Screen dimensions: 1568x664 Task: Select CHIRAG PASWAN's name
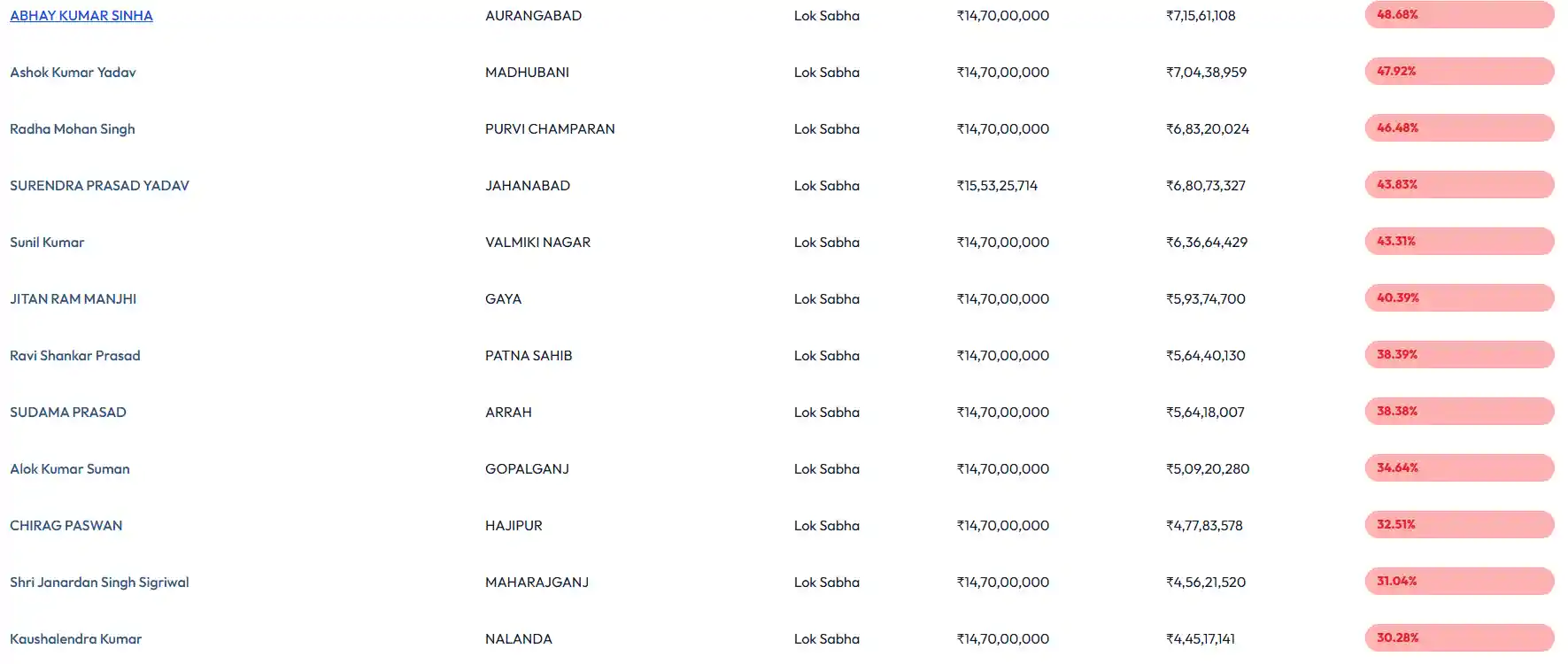(66, 526)
